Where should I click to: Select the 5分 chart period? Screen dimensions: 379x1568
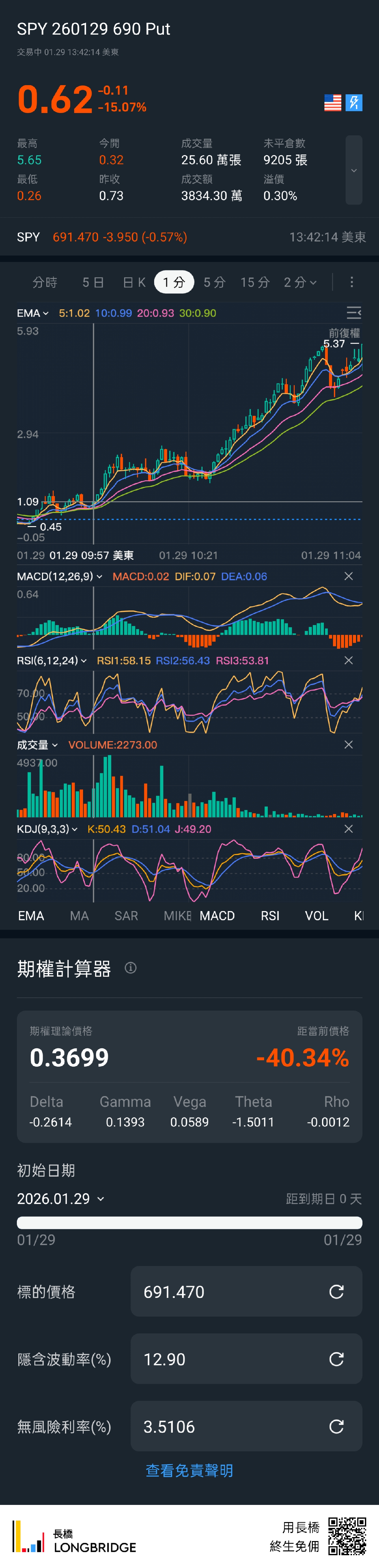(x=214, y=282)
